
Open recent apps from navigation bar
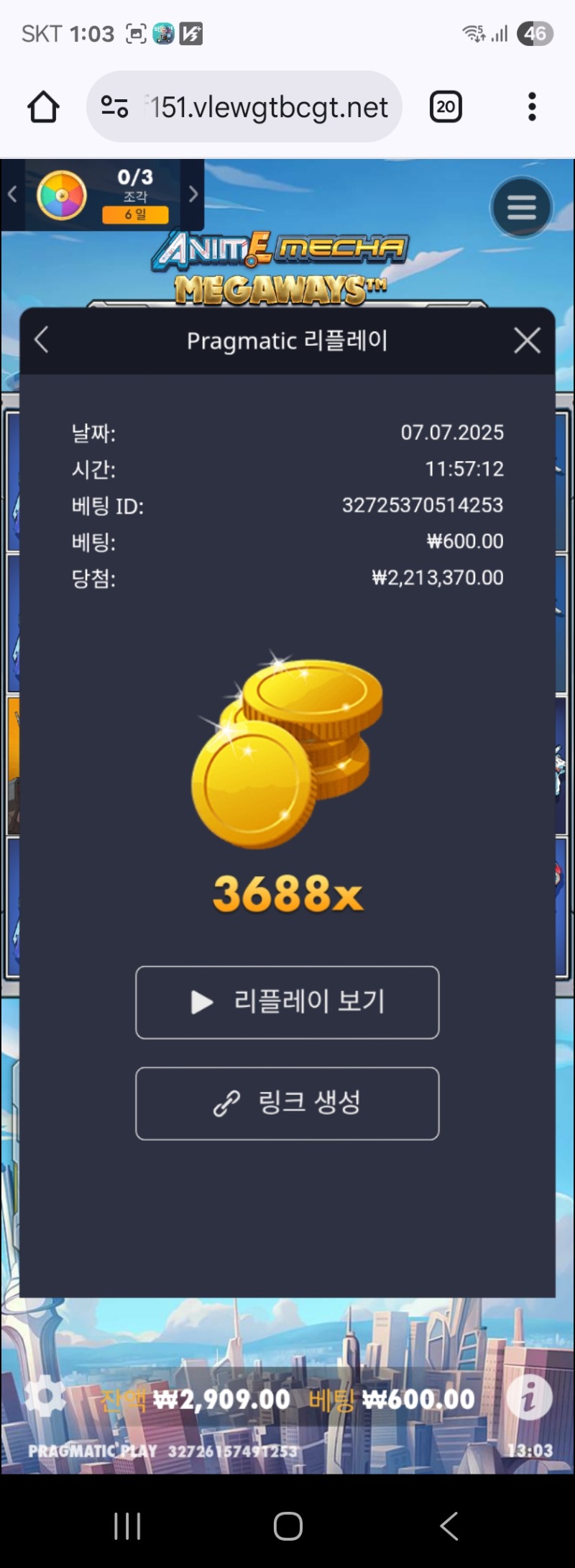[x=127, y=1526]
